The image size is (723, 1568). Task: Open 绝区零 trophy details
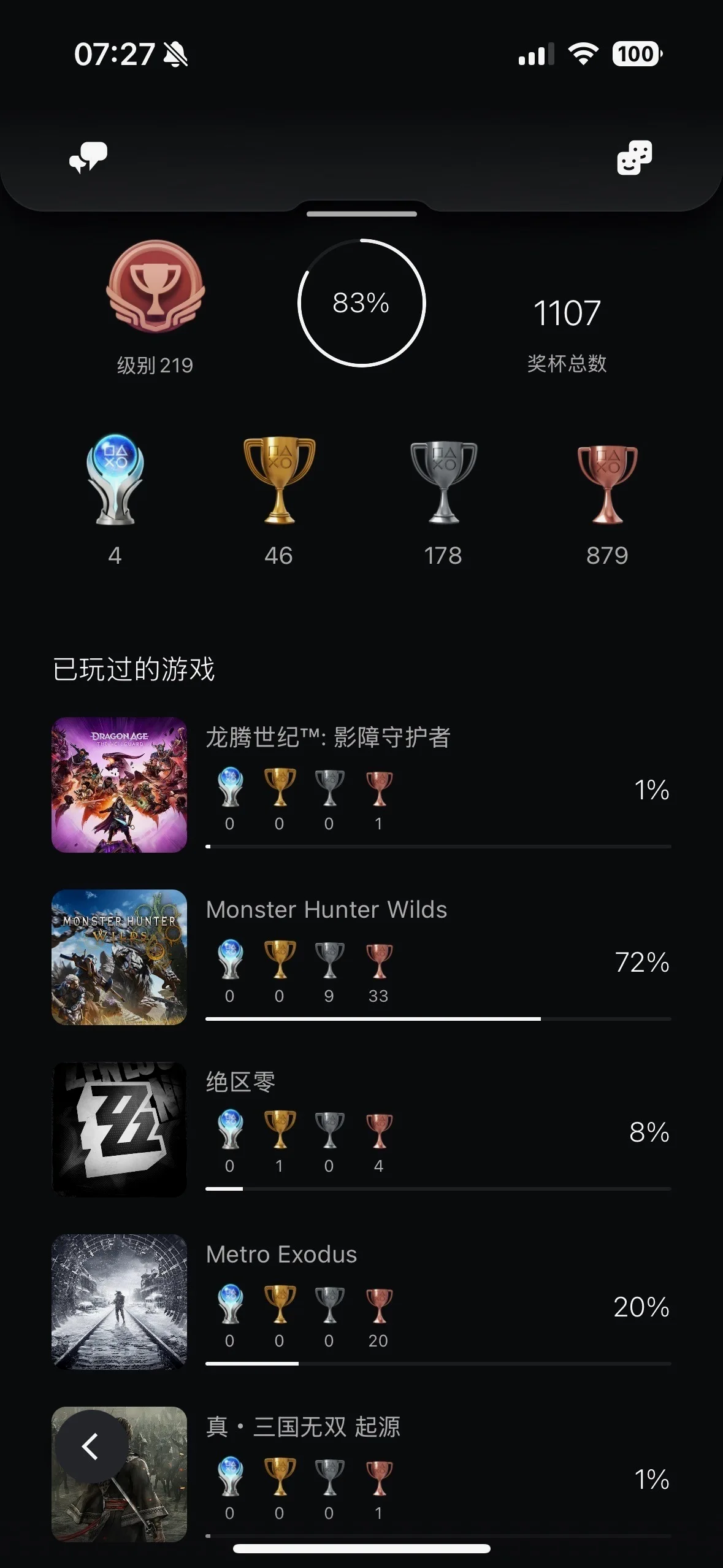pyautogui.click(x=361, y=1129)
